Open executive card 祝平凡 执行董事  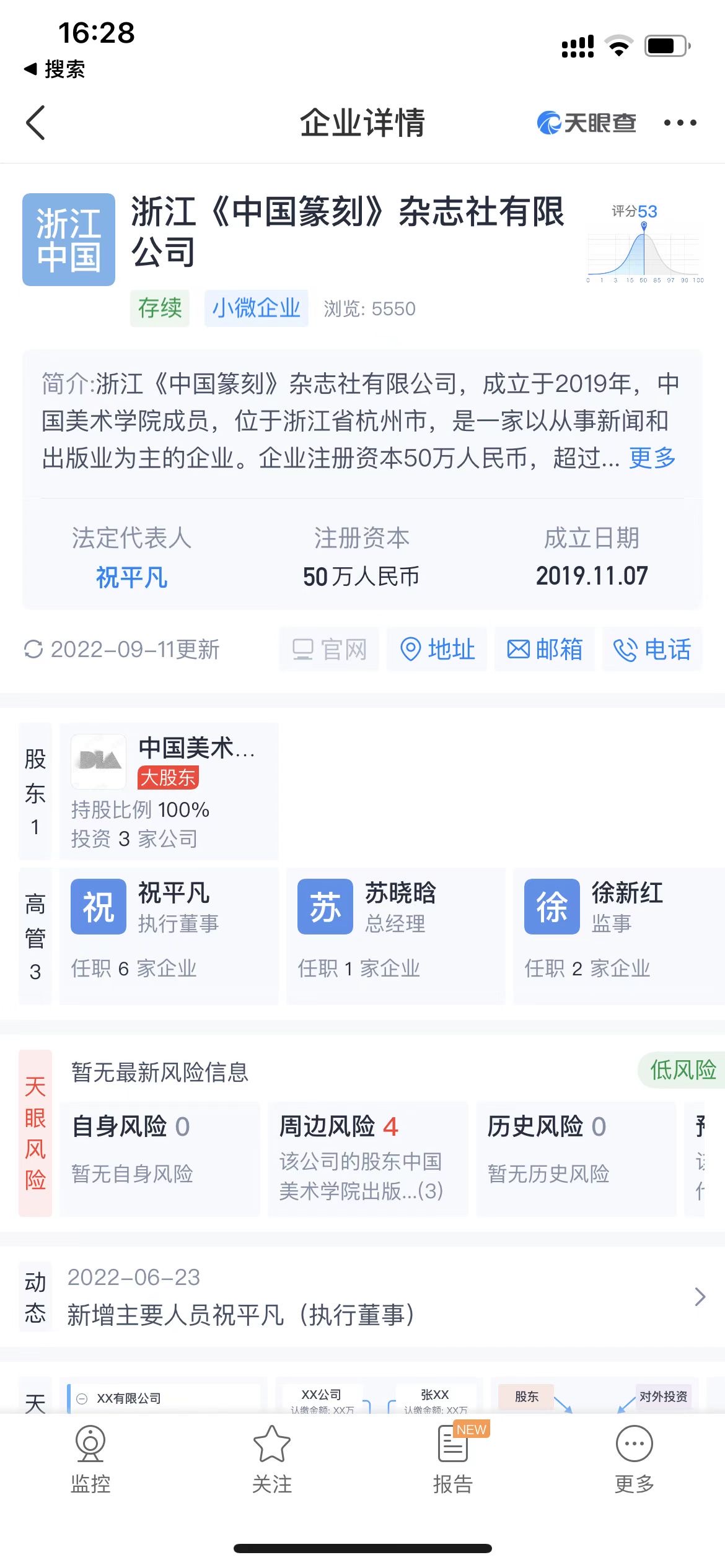point(169,936)
